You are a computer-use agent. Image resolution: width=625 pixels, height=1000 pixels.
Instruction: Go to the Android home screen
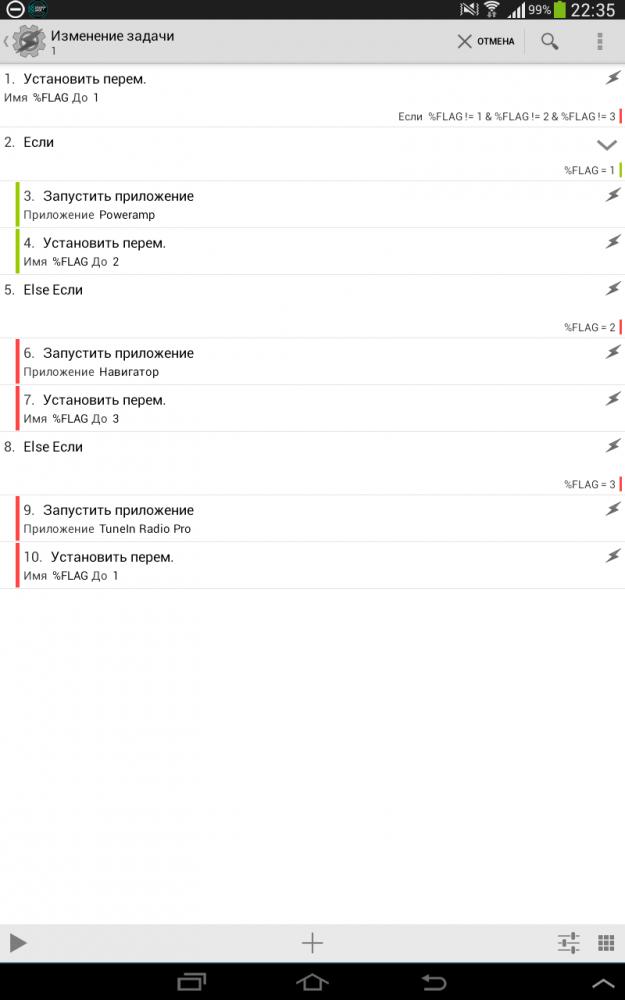(x=312, y=982)
